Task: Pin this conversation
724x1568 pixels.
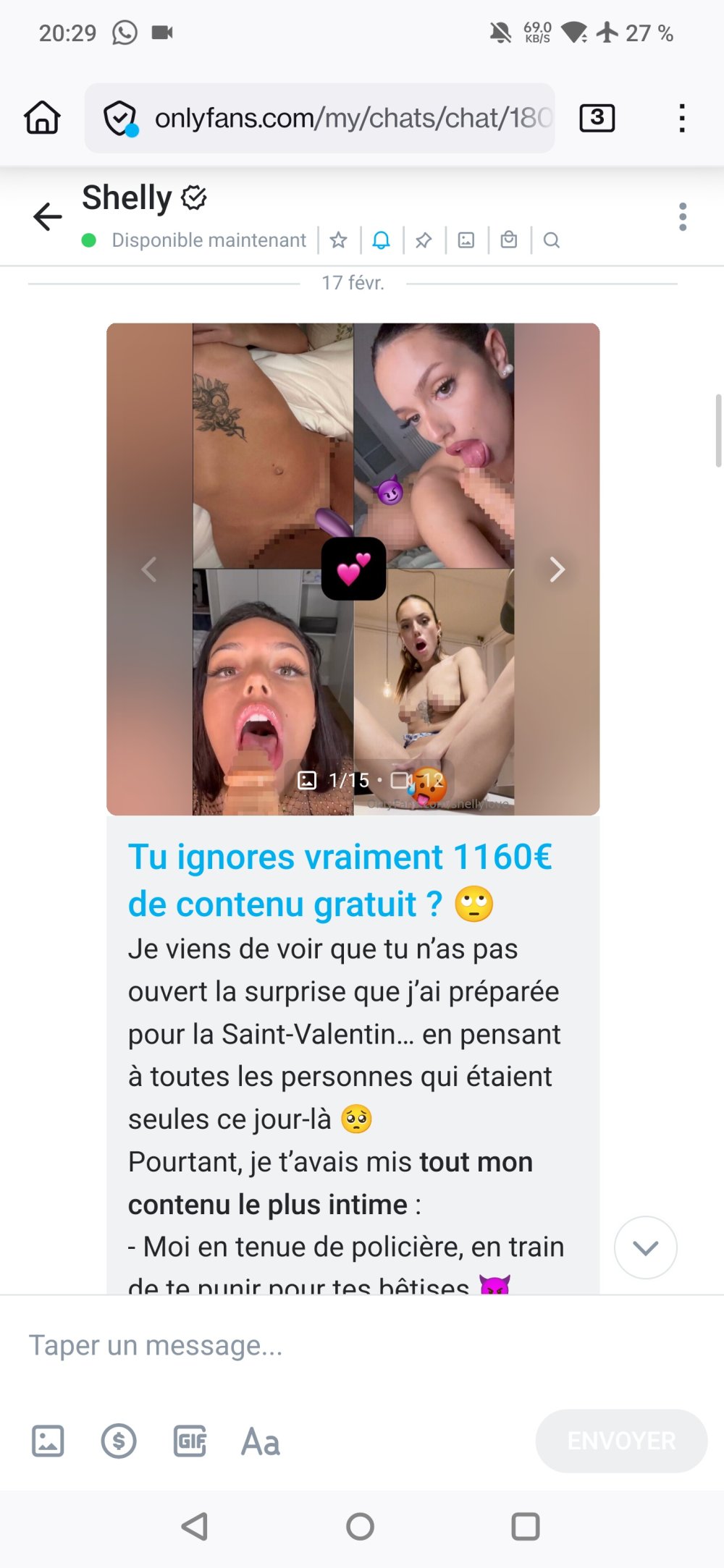Action: click(x=423, y=240)
